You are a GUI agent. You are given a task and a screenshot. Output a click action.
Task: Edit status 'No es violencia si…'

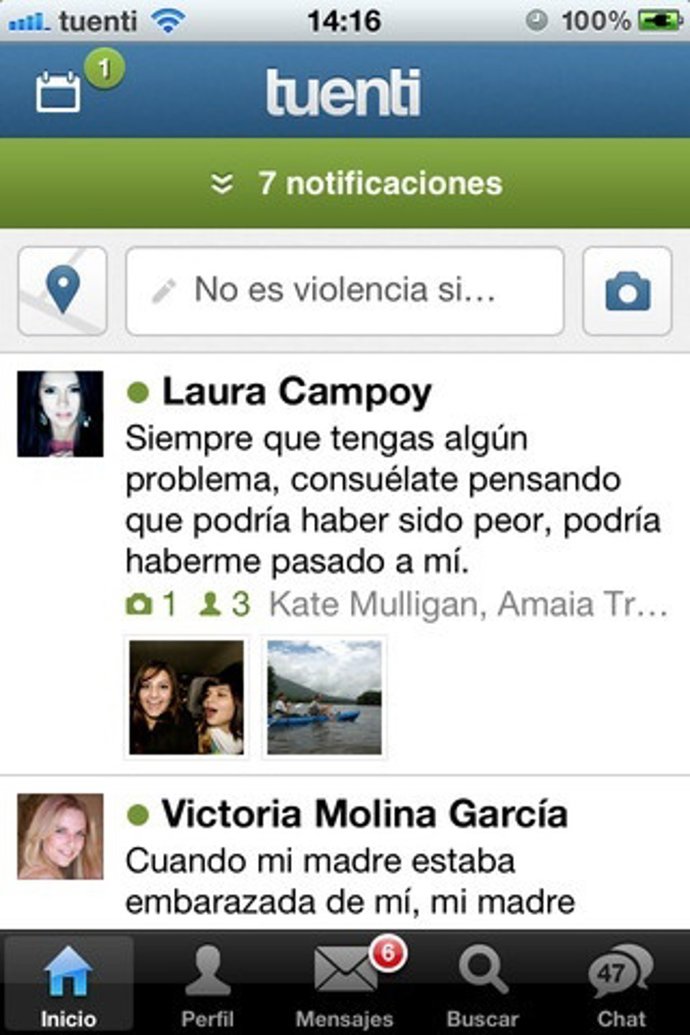[x=345, y=291]
